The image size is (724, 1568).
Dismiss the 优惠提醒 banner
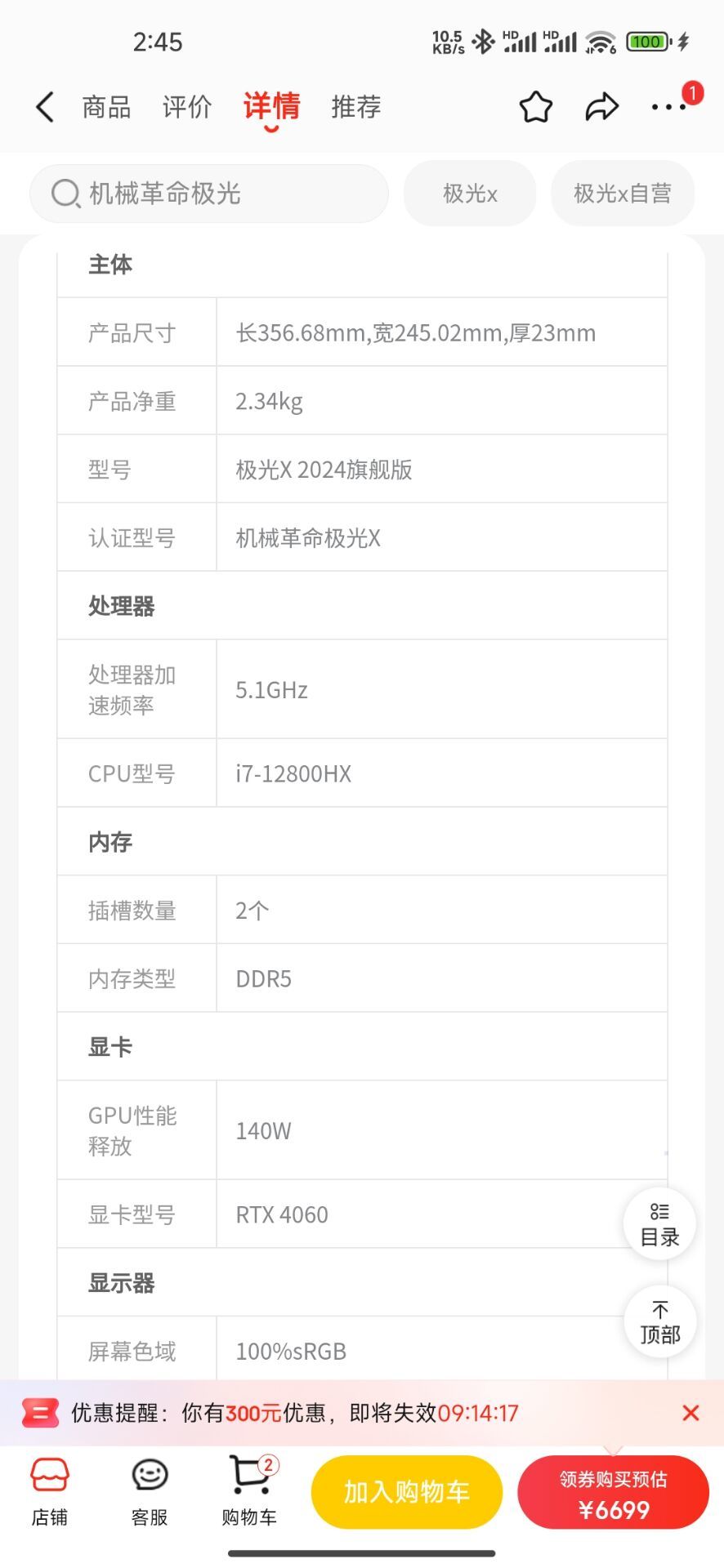coord(690,1413)
